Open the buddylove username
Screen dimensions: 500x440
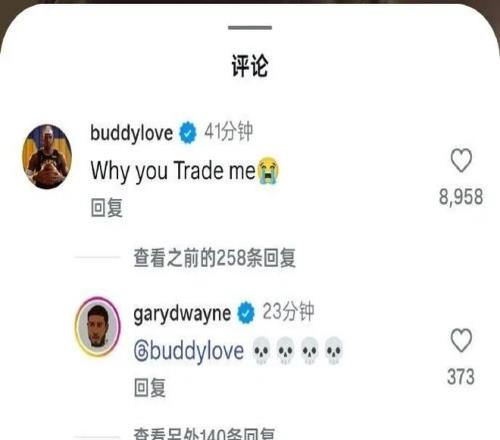coord(132,133)
